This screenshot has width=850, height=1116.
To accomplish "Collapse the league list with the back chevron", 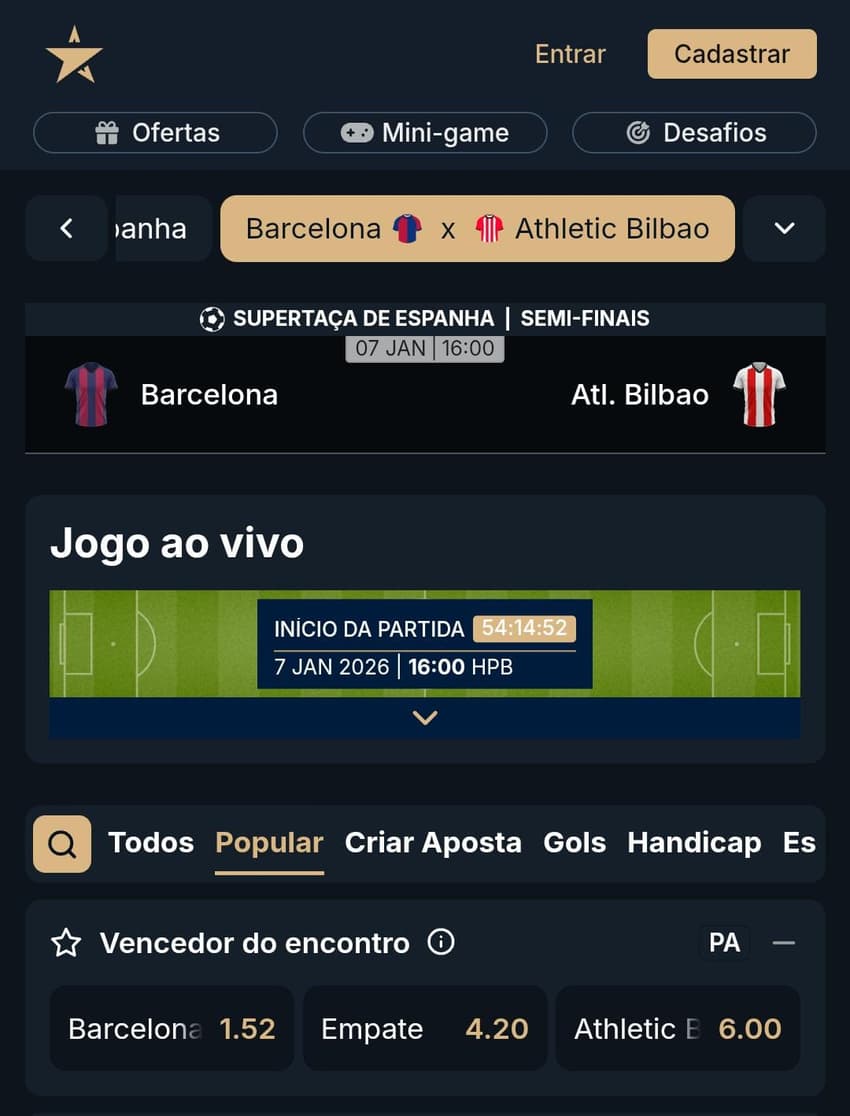I will click(66, 228).
